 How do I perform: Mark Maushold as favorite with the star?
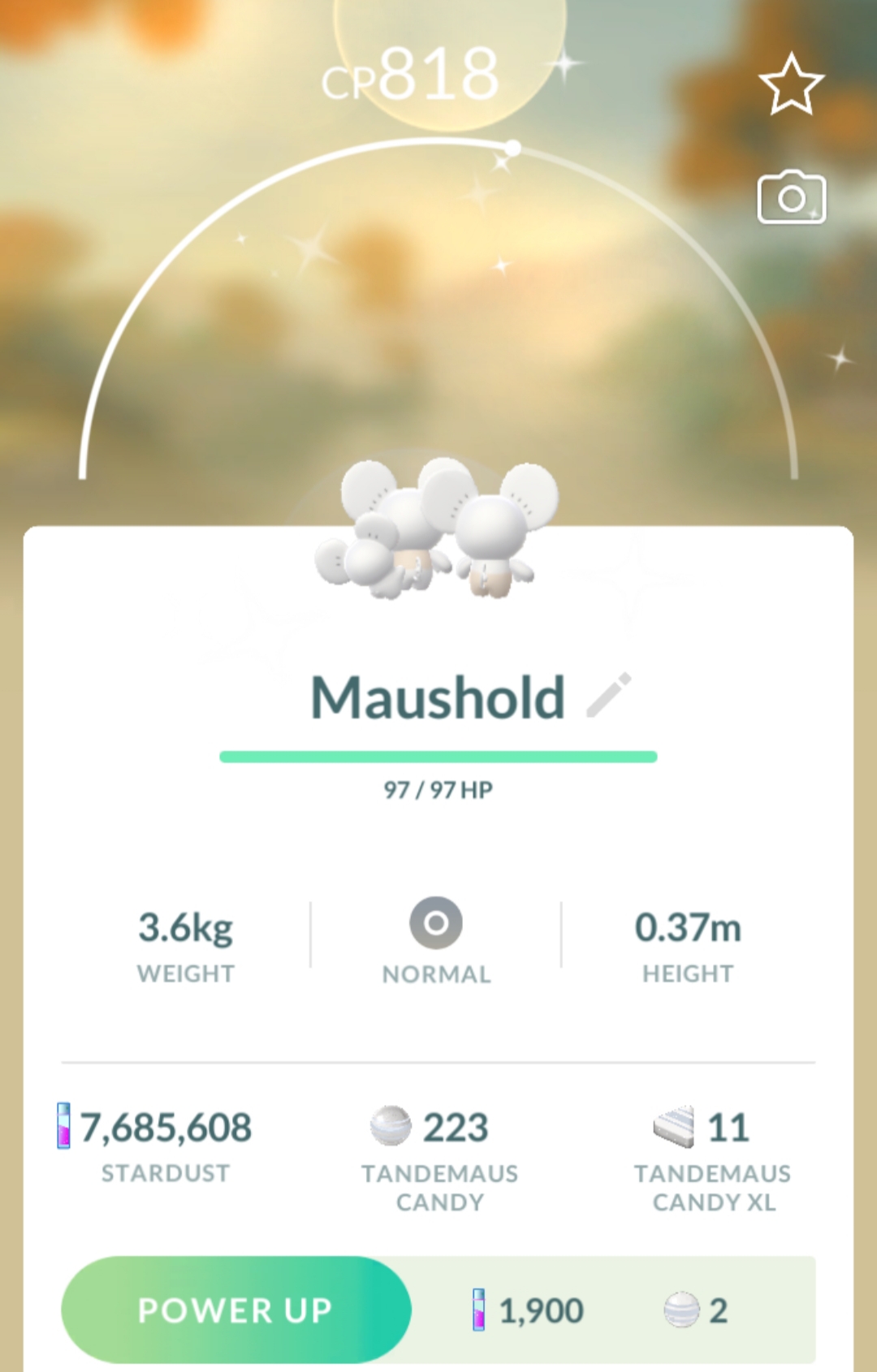click(791, 84)
